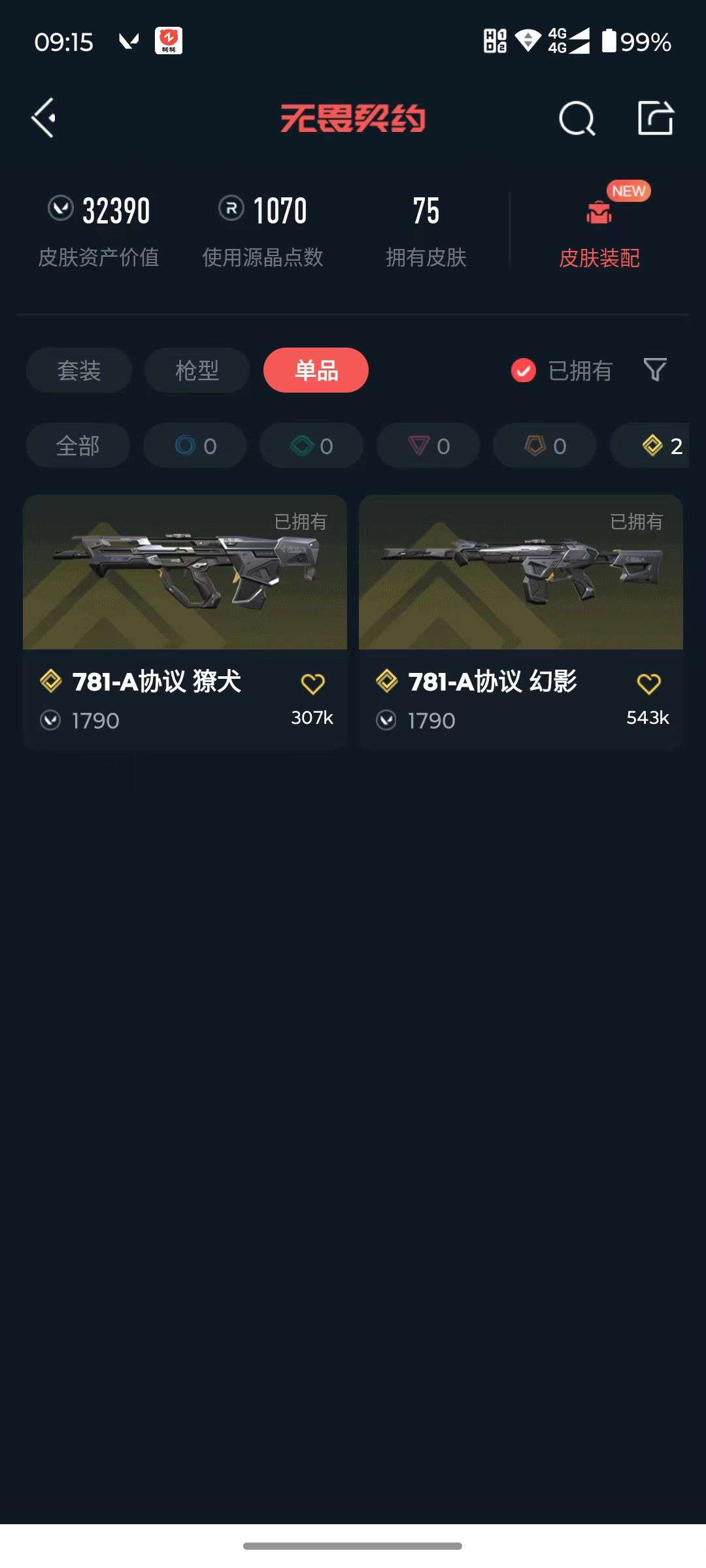Go back with the arrow button
This screenshot has height=1568, width=706.
43,118
